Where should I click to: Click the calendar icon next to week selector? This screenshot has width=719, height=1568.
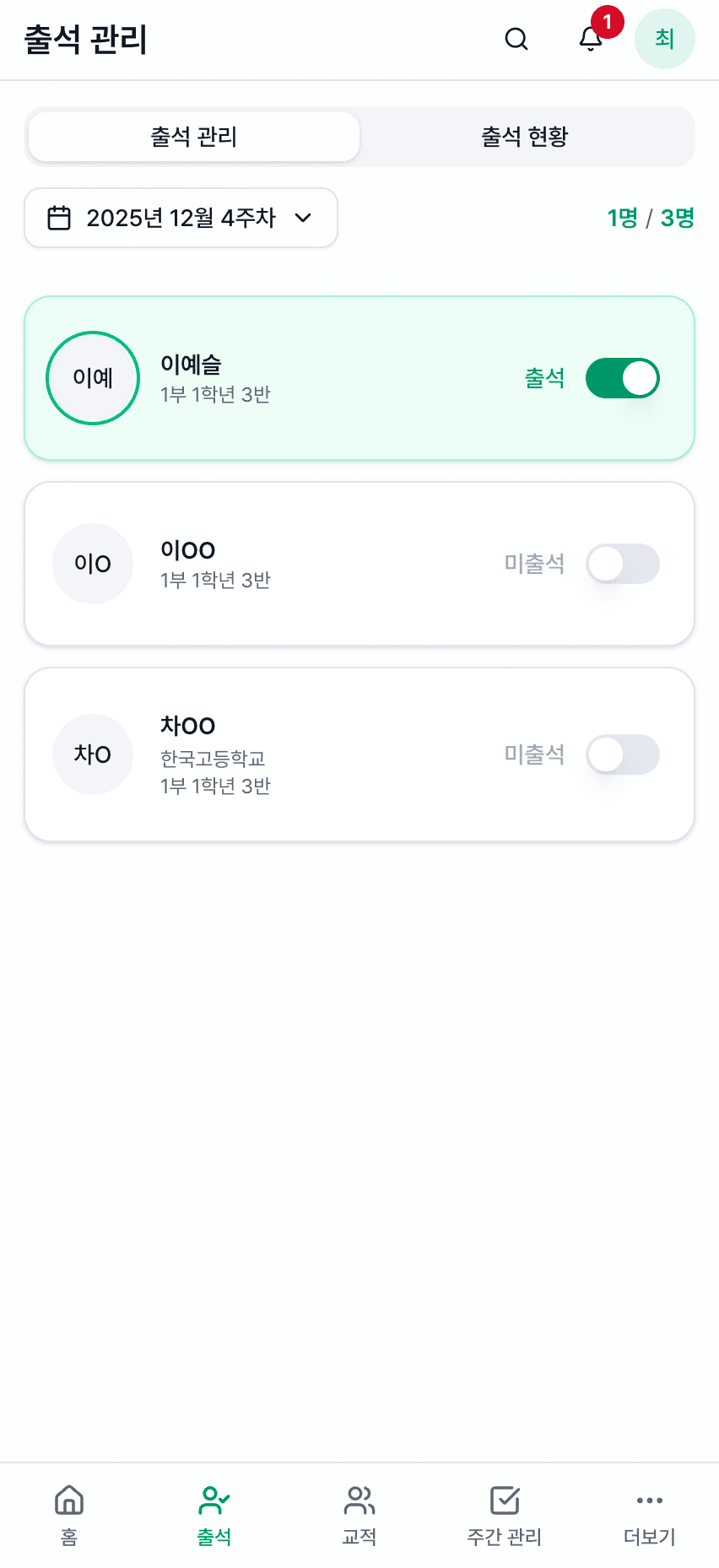(59, 218)
